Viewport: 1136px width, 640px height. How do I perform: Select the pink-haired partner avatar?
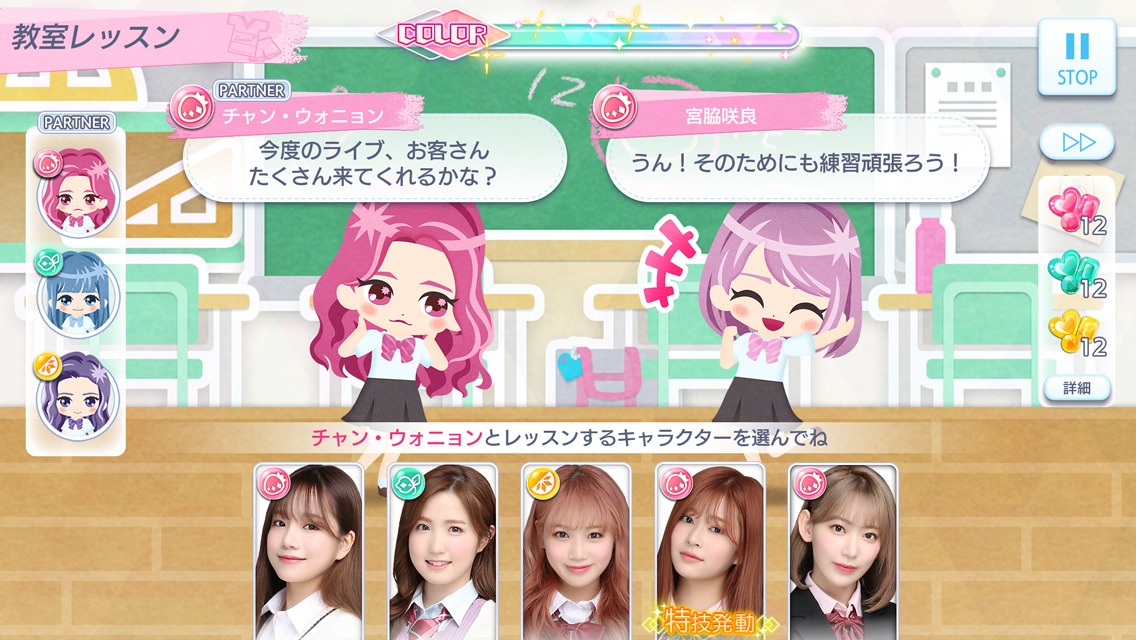pos(77,194)
